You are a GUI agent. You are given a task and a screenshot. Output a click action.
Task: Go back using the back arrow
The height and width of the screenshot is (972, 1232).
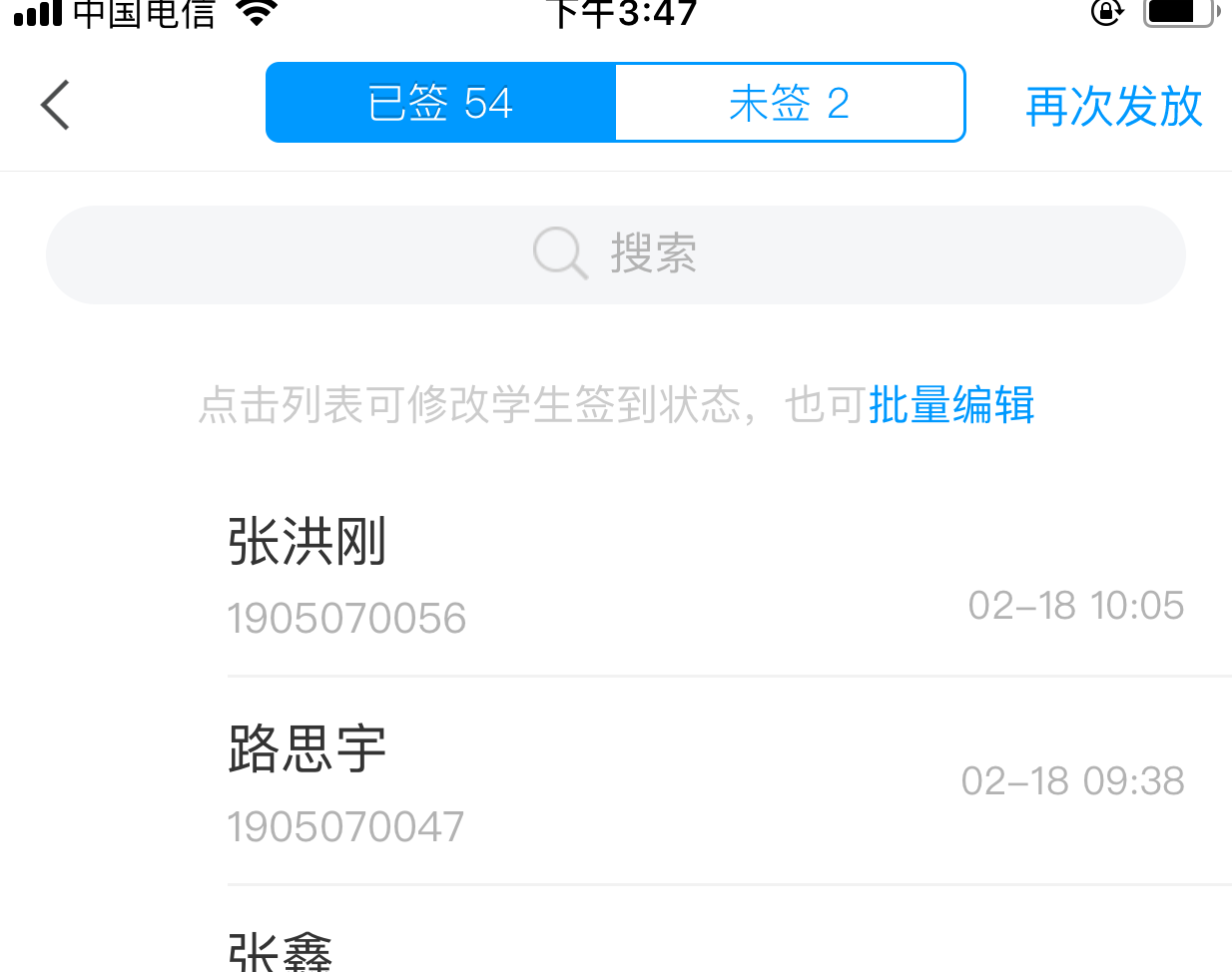(x=56, y=105)
